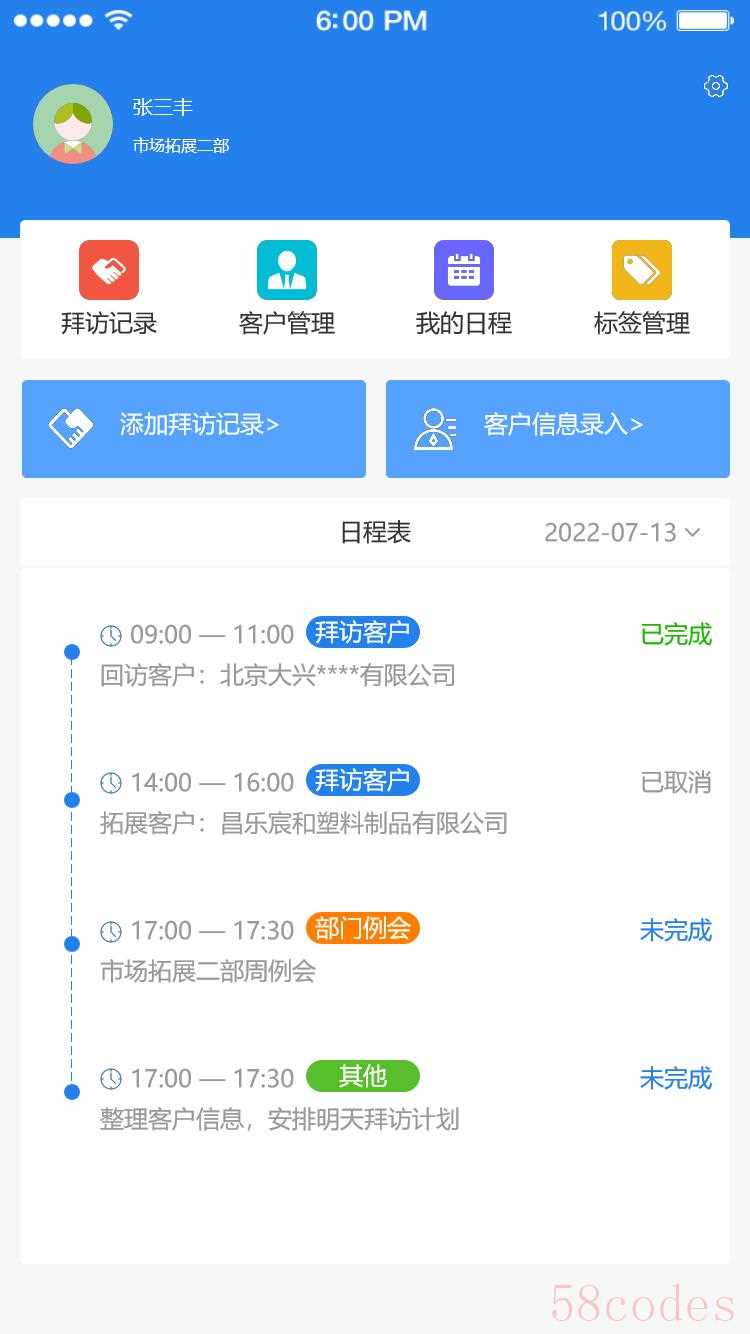Open 标签管理

click(642, 289)
